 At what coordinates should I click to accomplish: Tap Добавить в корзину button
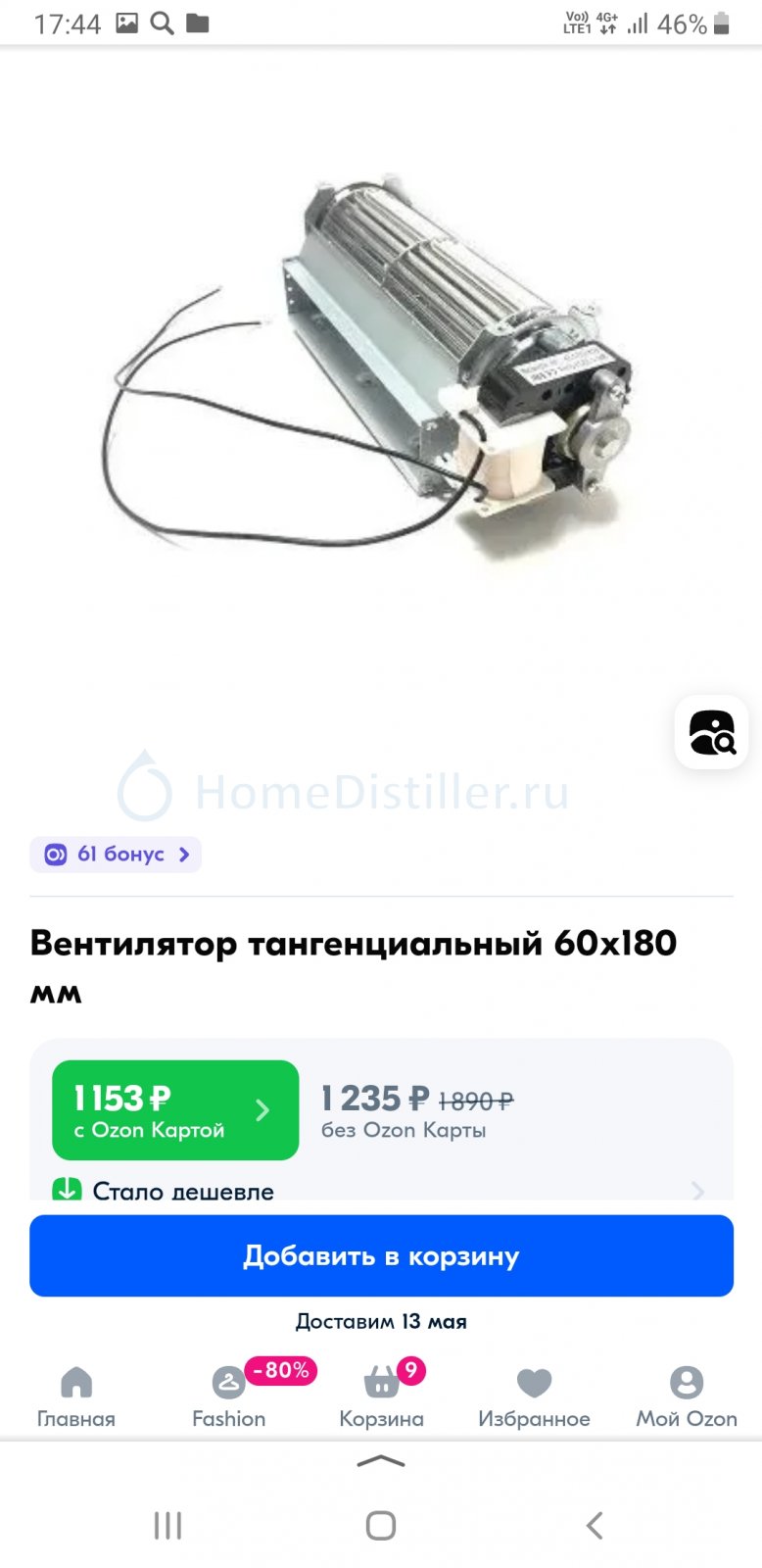[381, 1255]
